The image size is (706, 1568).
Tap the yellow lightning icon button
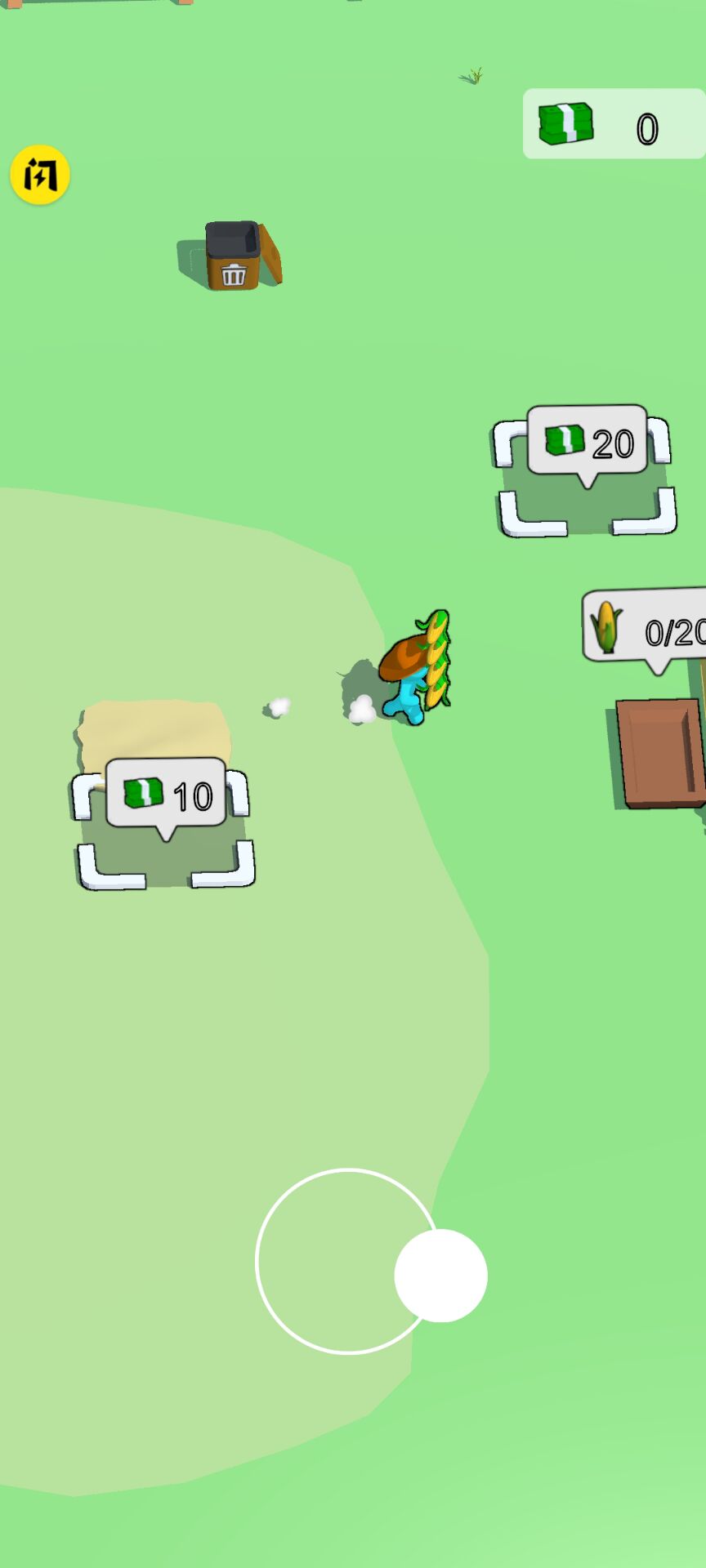(40, 175)
